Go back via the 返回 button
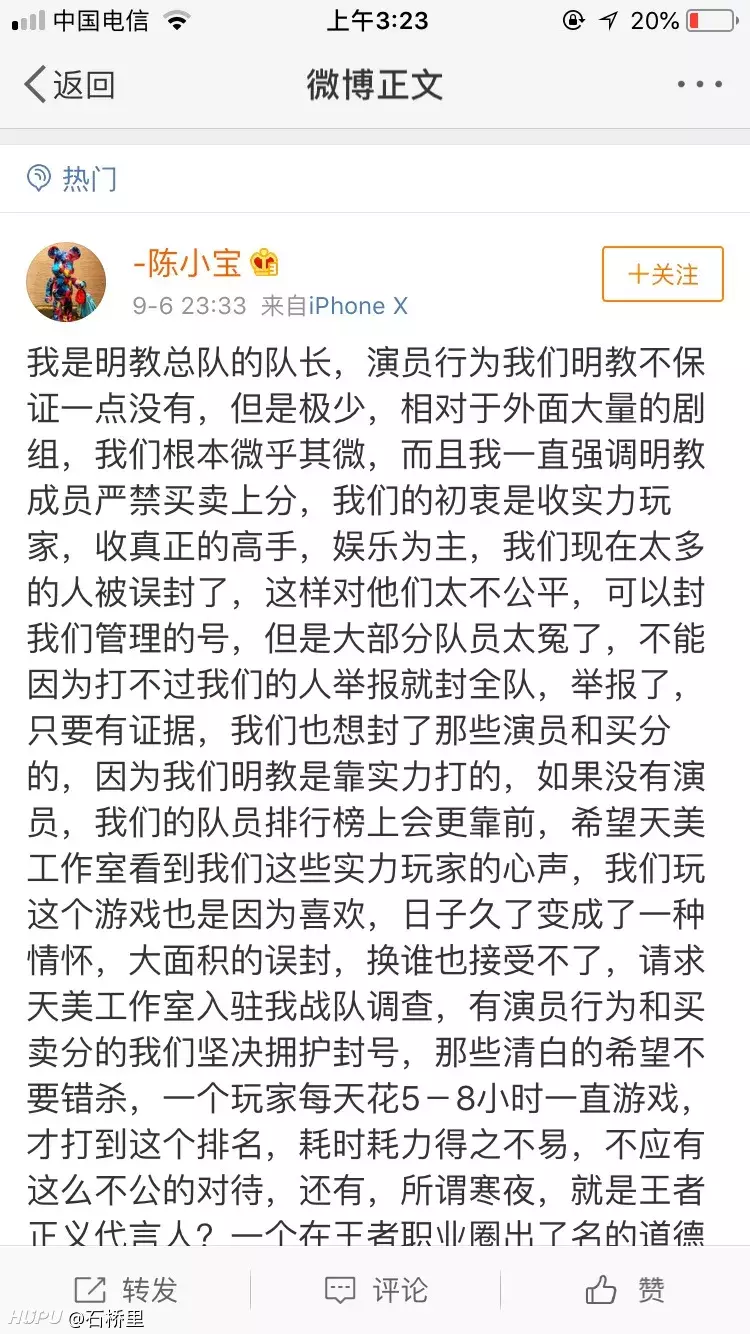This screenshot has width=750, height=1334. coord(70,85)
